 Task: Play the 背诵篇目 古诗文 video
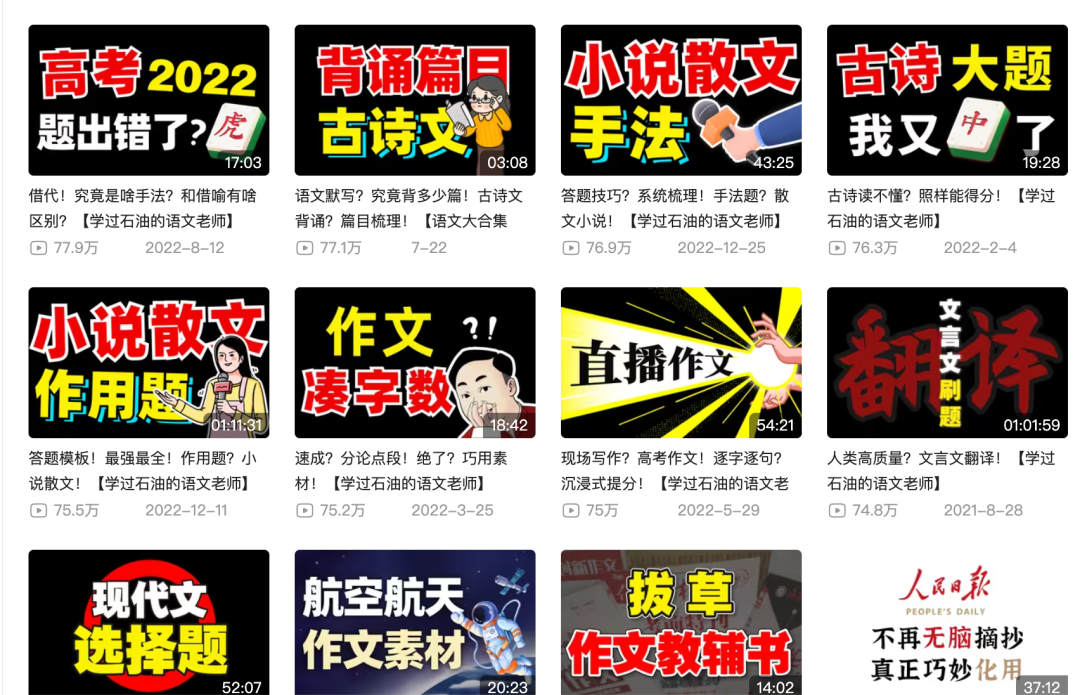point(414,100)
